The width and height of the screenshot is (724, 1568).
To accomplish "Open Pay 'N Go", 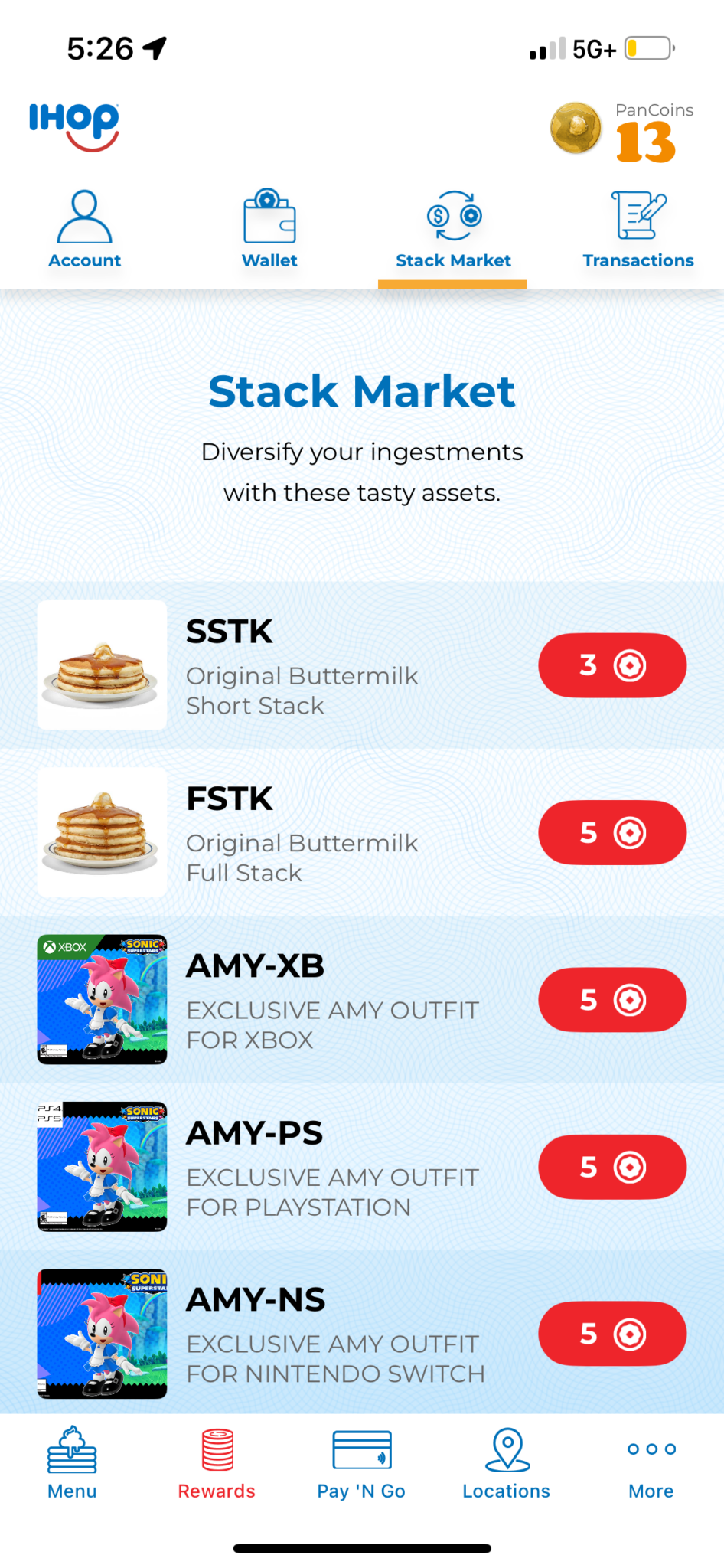I will pos(361,1463).
